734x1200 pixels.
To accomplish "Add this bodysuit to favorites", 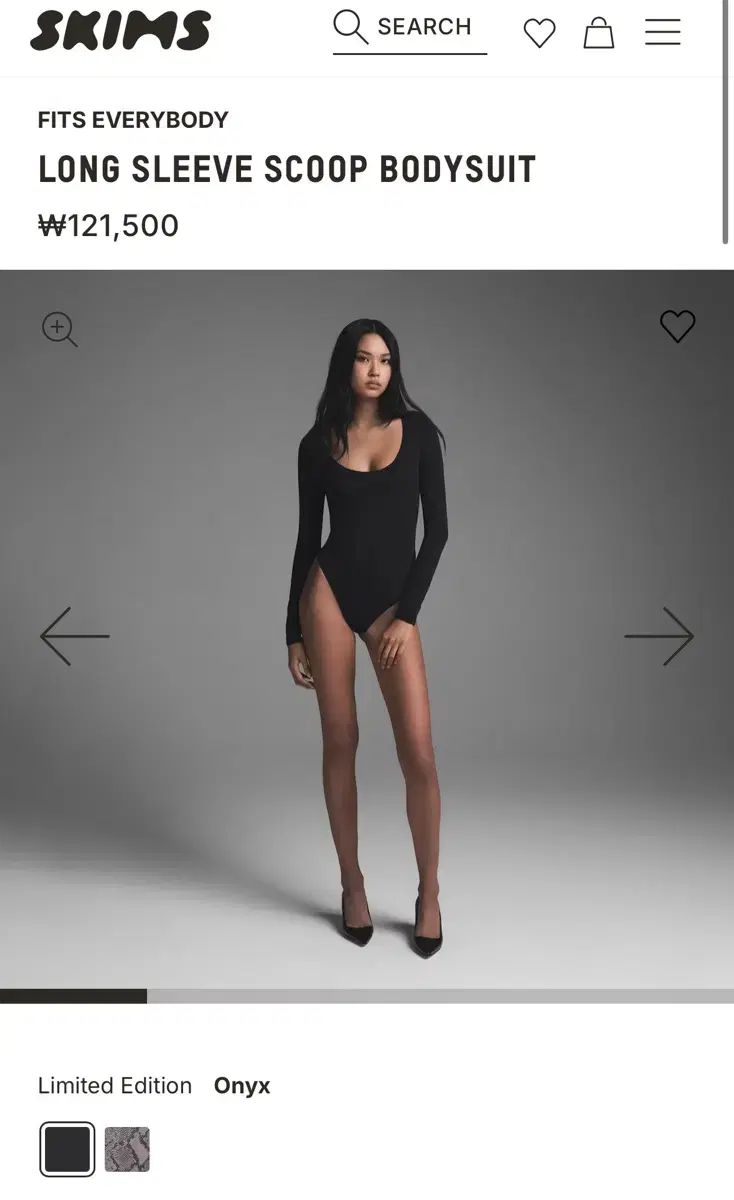I will [x=677, y=326].
